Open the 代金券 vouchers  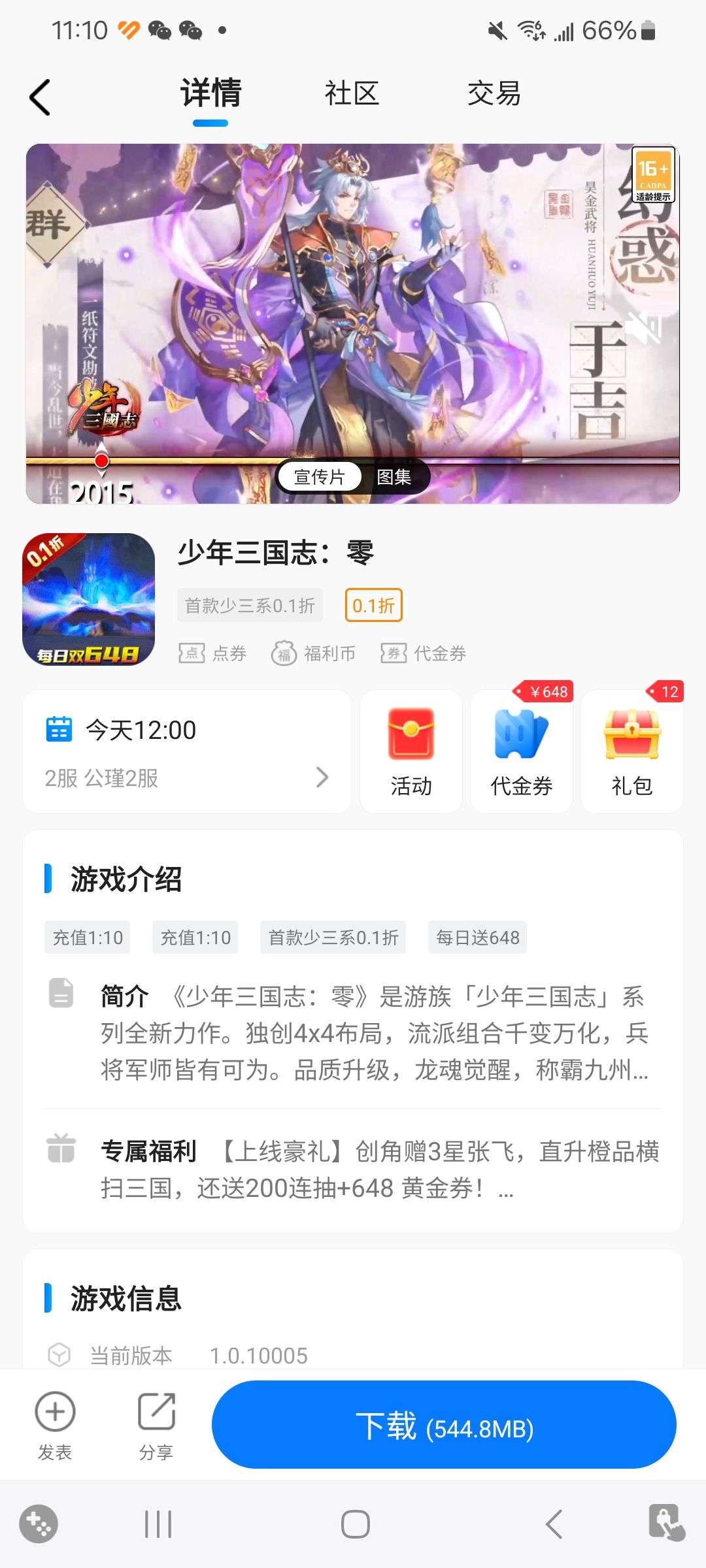(x=522, y=752)
